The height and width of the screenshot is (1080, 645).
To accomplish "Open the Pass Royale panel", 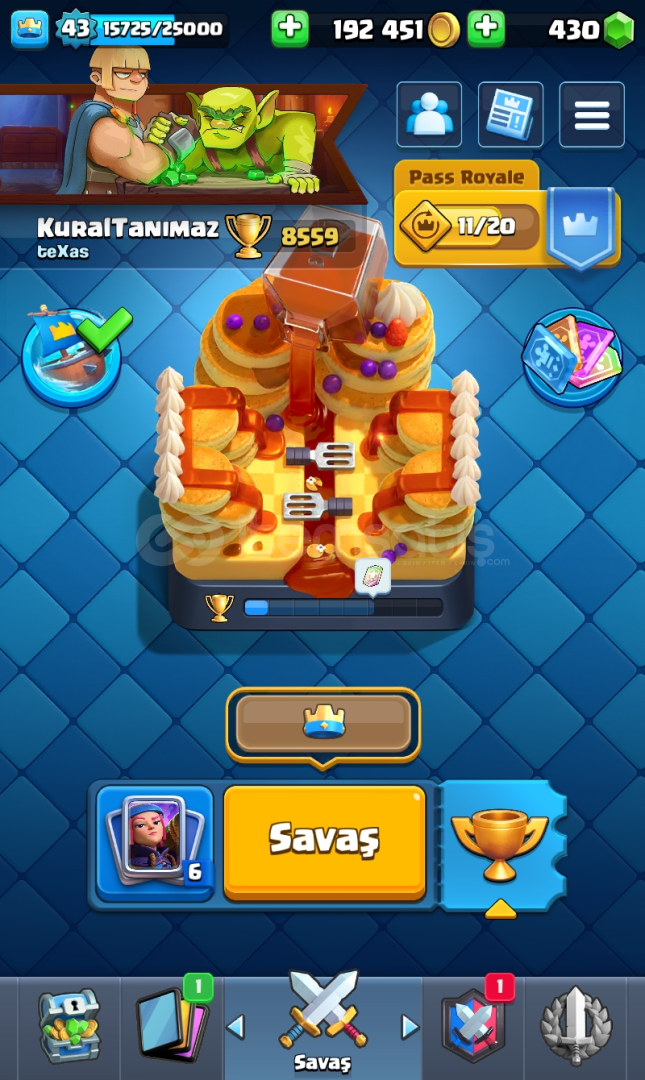I will 506,215.
